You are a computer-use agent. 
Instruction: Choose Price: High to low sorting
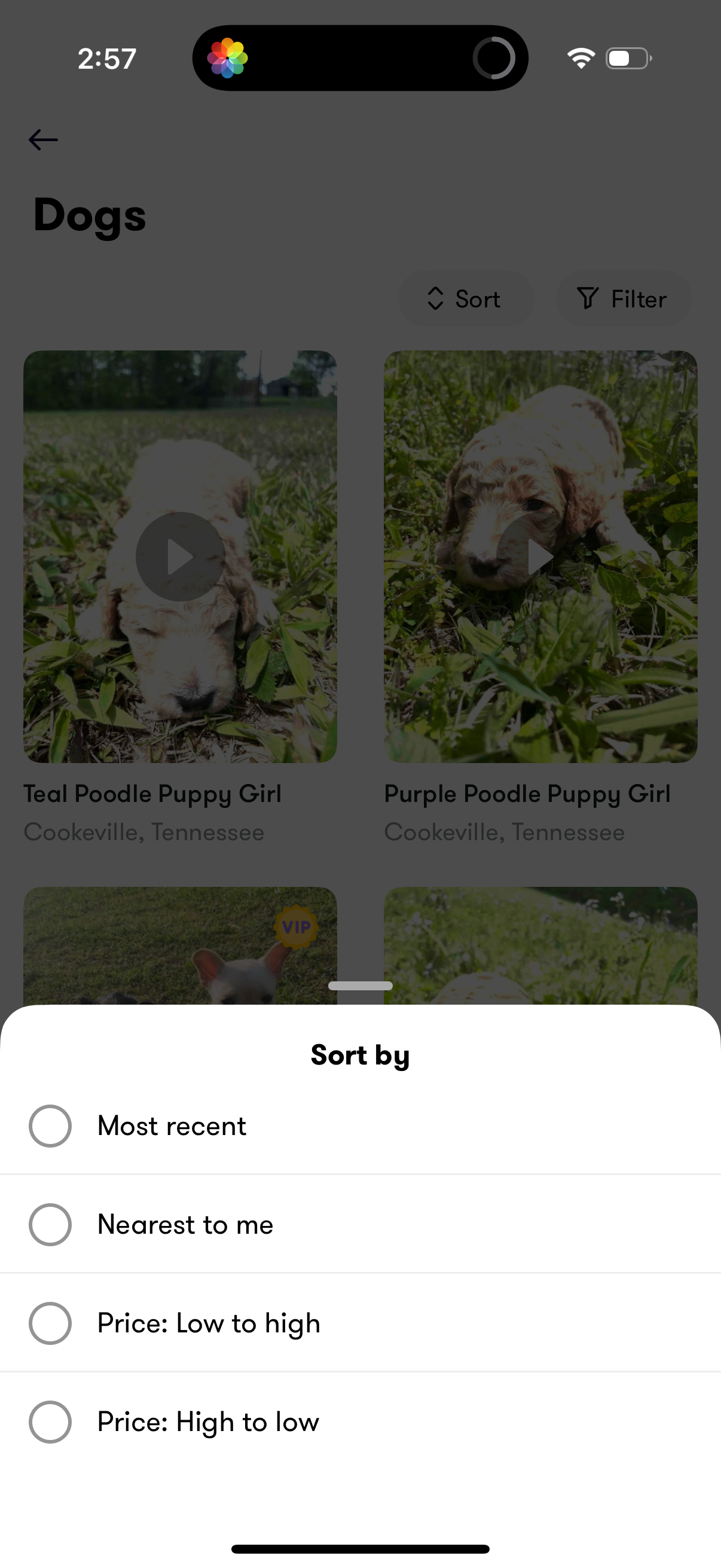pyautogui.click(x=50, y=1423)
